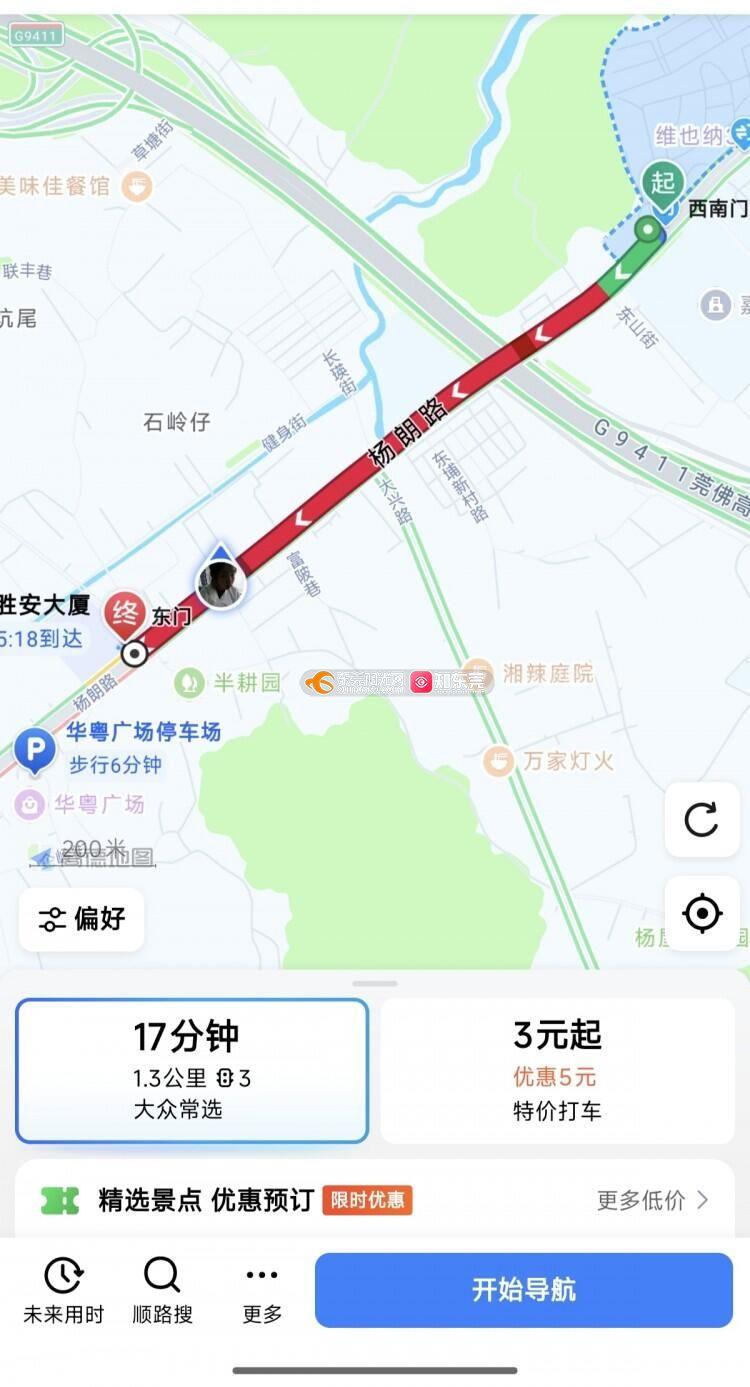Choose the 3元起 特价打车 option
The height and width of the screenshot is (1387, 750).
point(557,1071)
